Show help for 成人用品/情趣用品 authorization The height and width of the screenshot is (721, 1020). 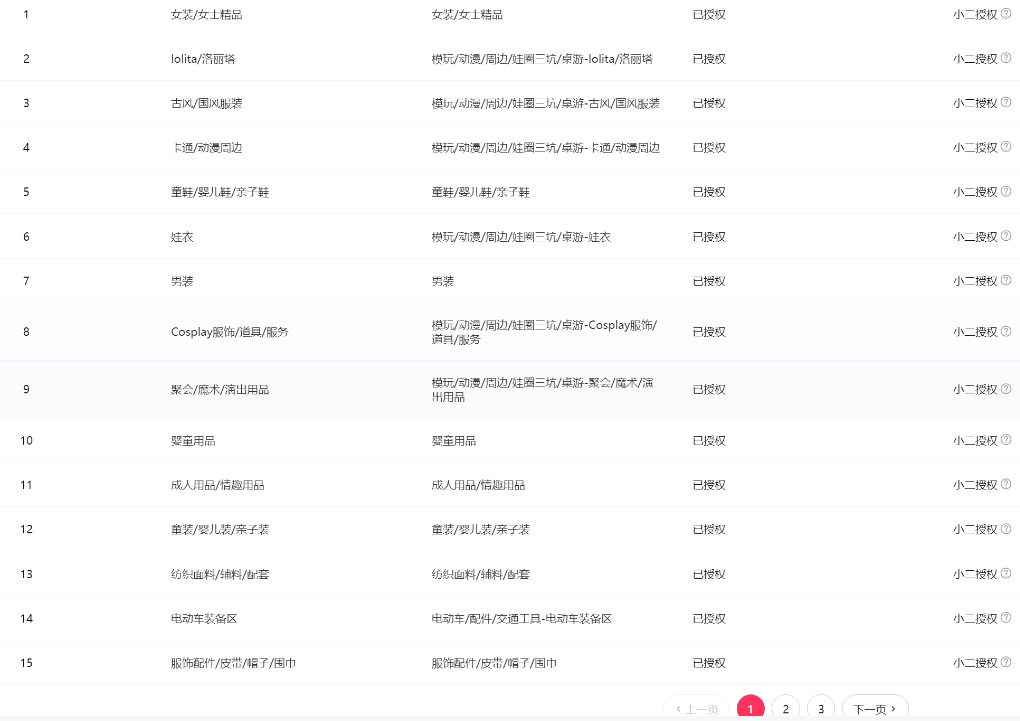1006,484
